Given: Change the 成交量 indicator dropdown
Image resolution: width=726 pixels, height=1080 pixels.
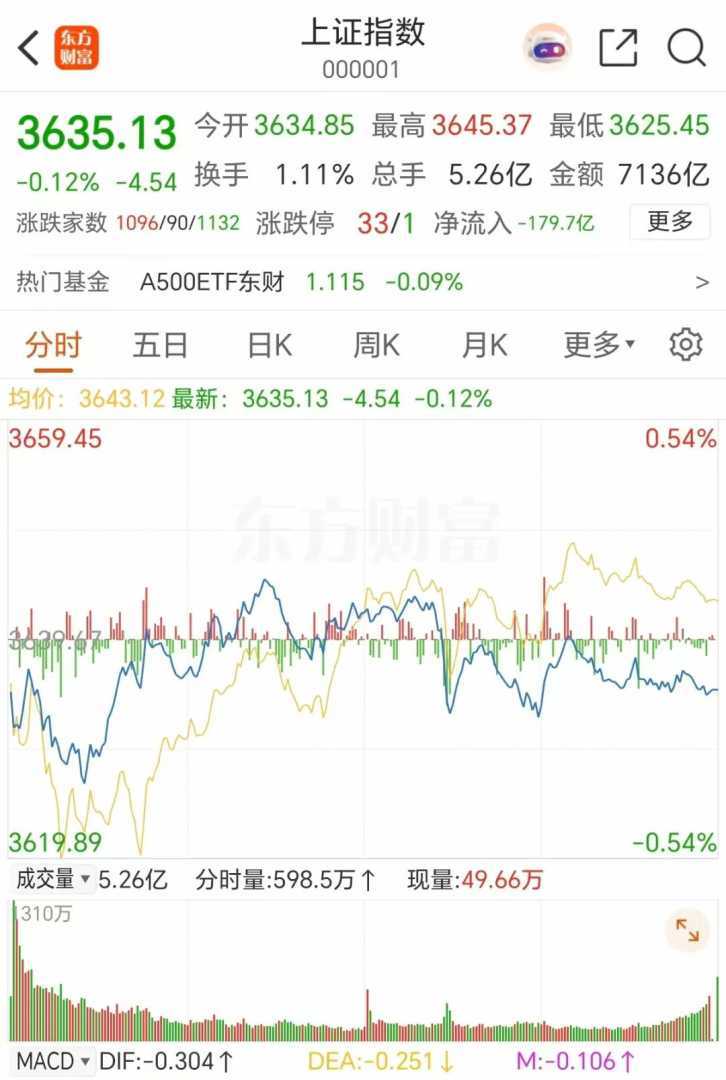Looking at the screenshot, I should click(x=54, y=880).
